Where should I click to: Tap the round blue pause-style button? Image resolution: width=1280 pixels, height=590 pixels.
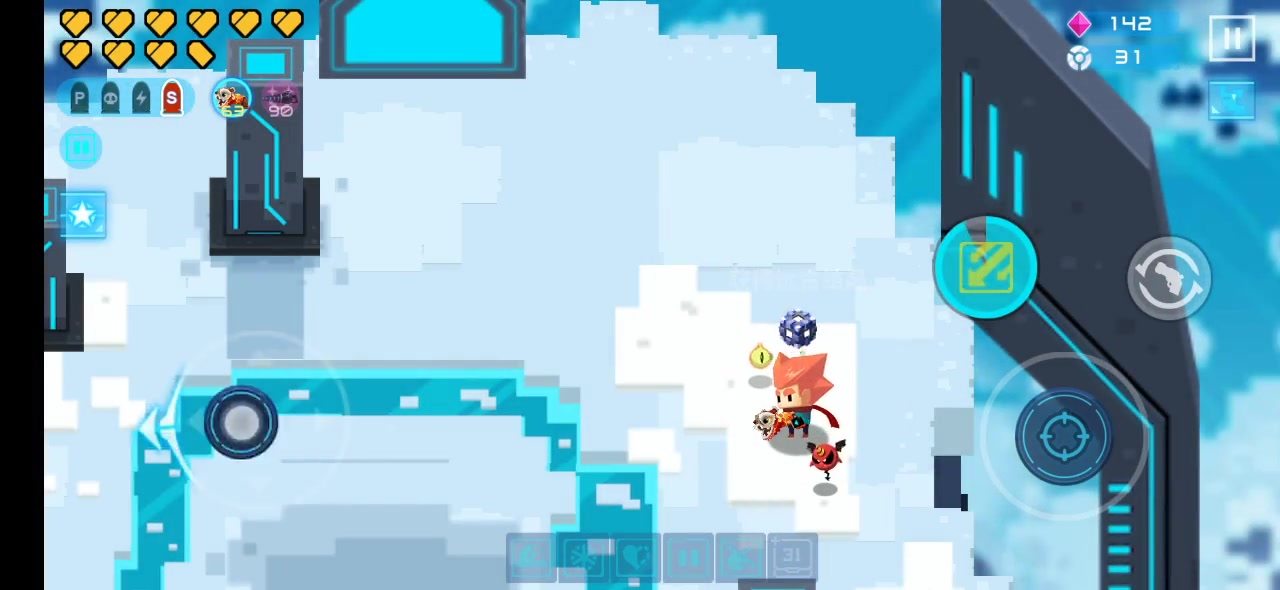(81, 148)
